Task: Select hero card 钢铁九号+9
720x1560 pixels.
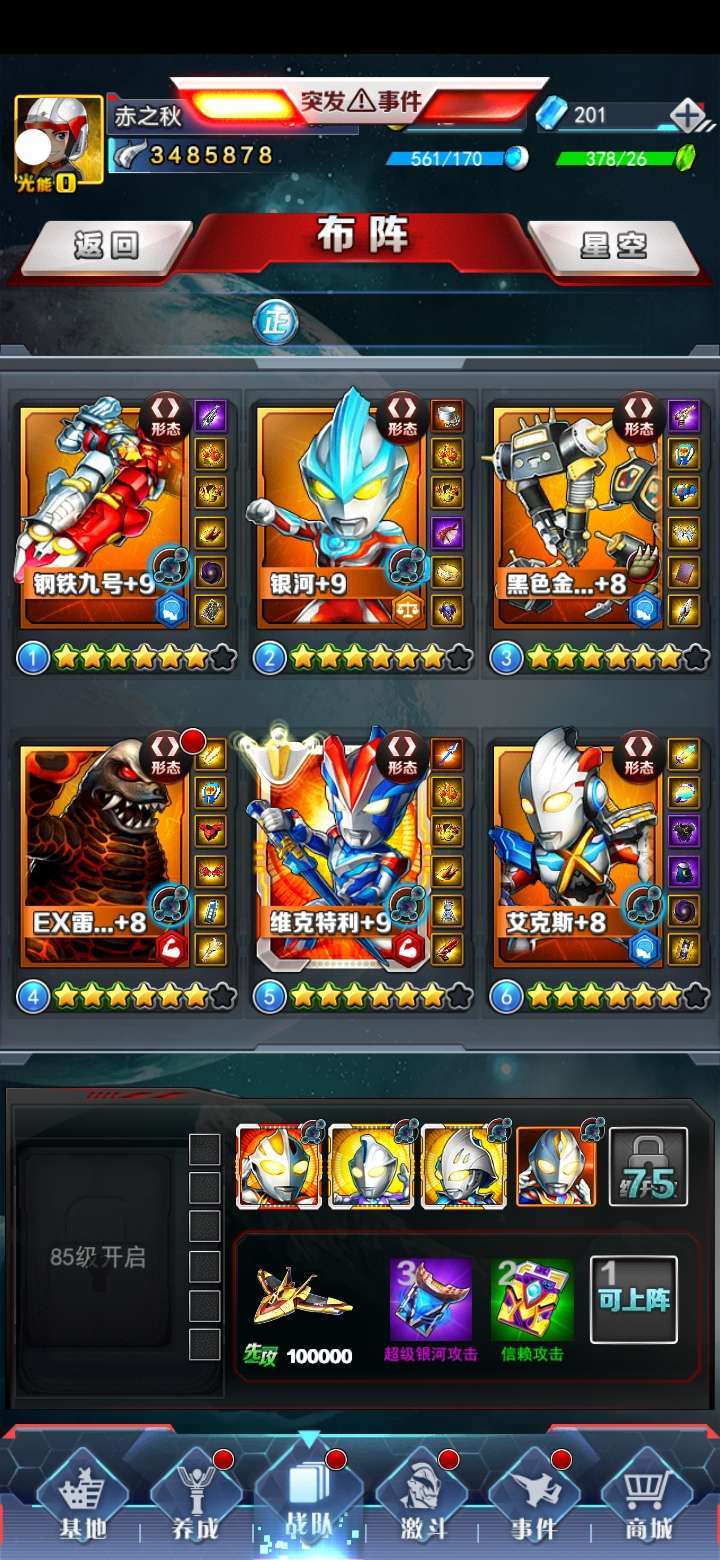Action: [100, 510]
